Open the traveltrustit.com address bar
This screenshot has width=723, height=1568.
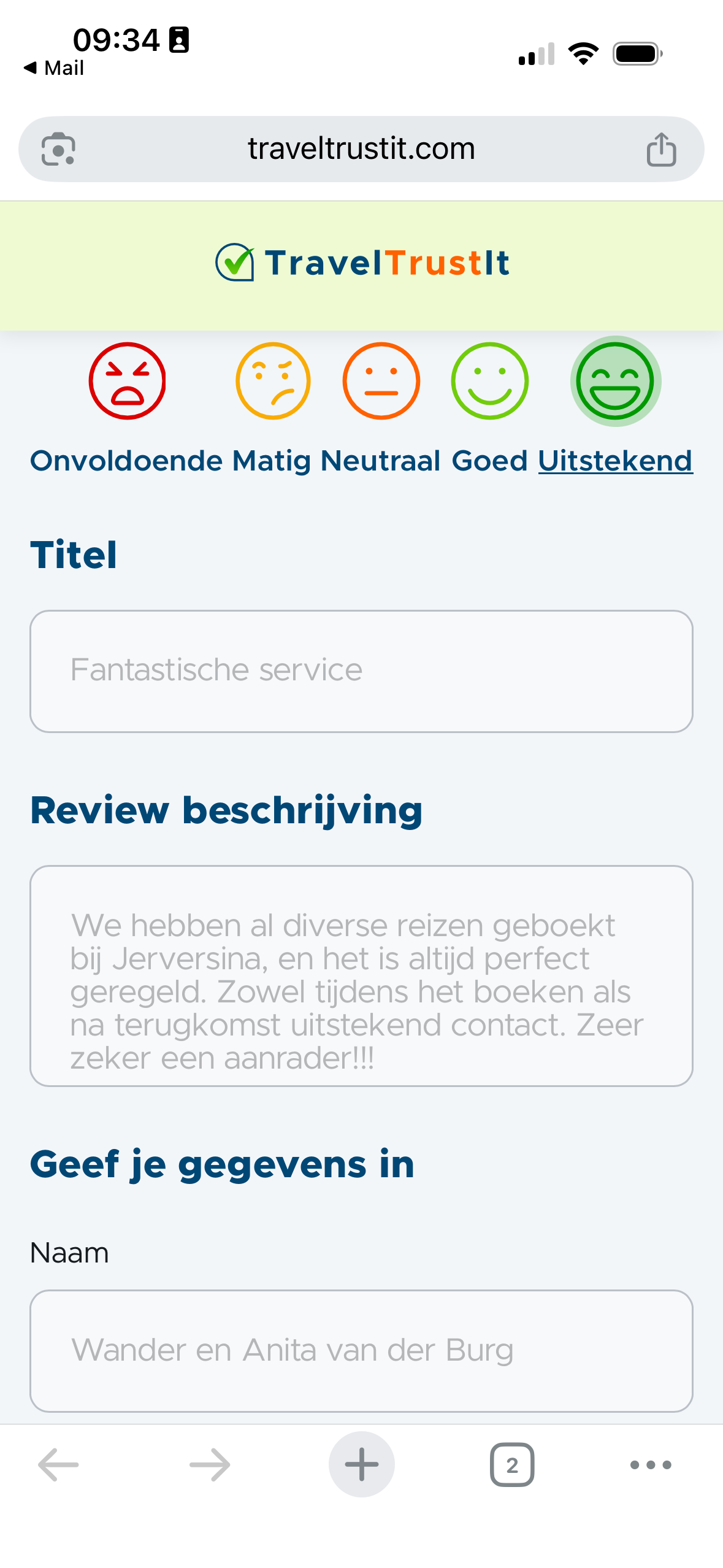[x=361, y=149]
